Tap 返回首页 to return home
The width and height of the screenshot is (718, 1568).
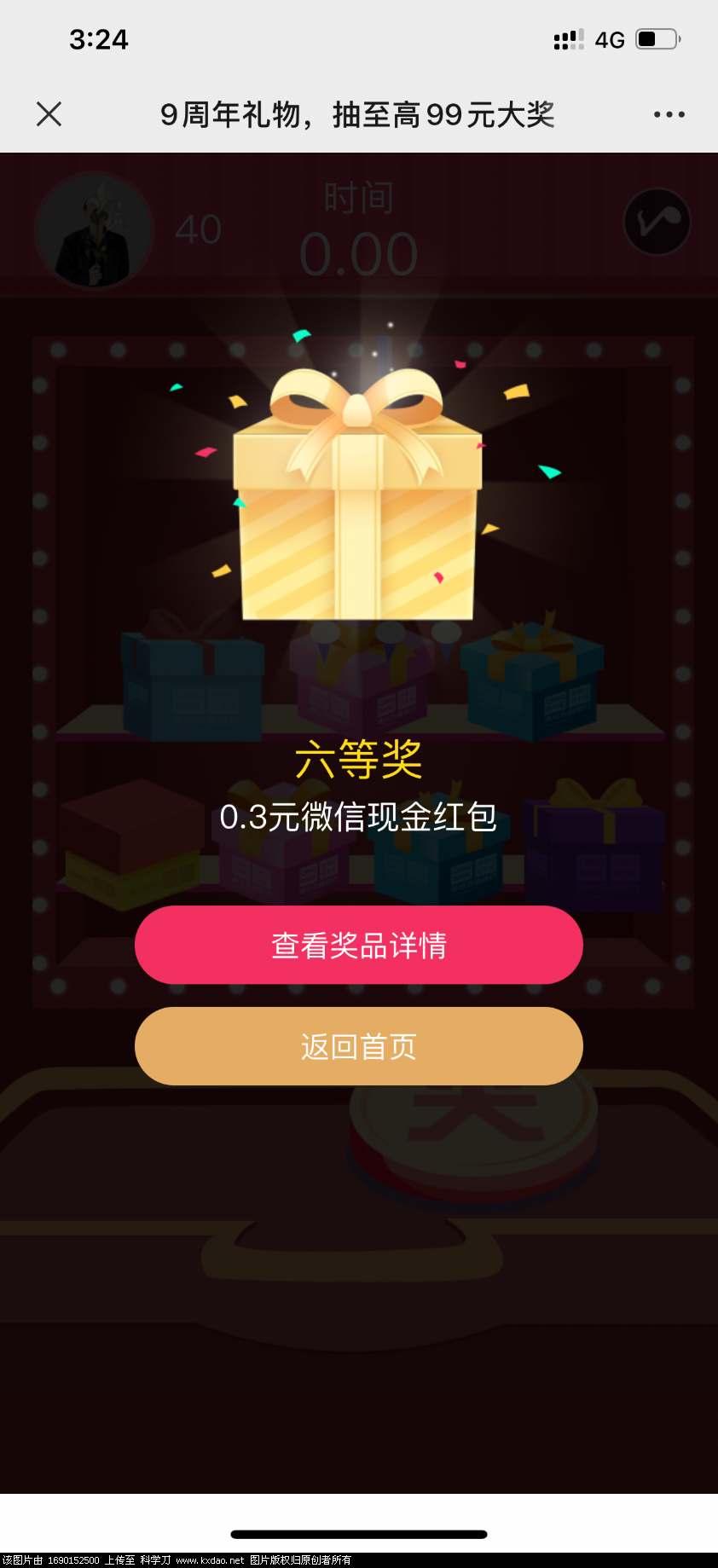[x=358, y=1046]
